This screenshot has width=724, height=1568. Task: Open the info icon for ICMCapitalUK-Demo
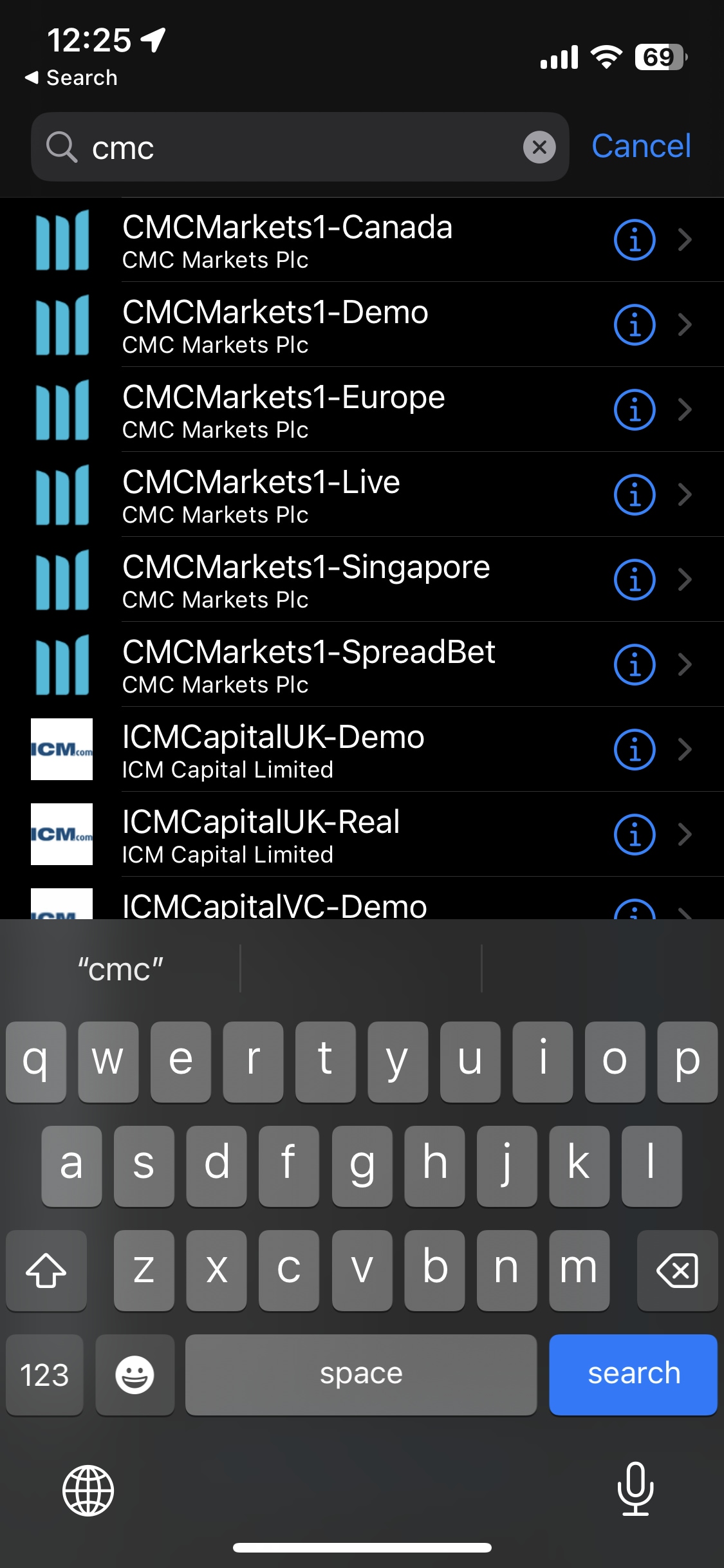pyautogui.click(x=635, y=750)
